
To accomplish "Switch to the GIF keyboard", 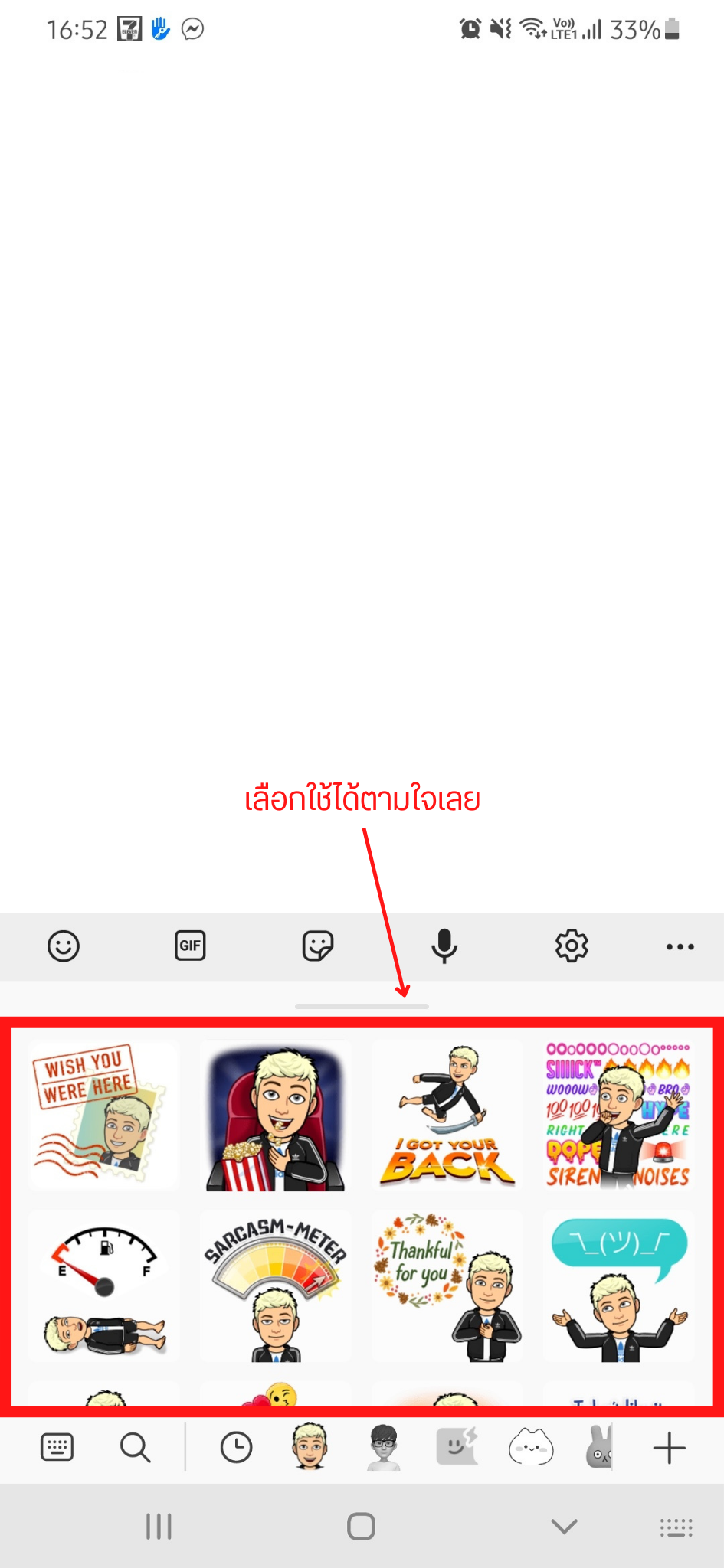I will click(x=190, y=946).
